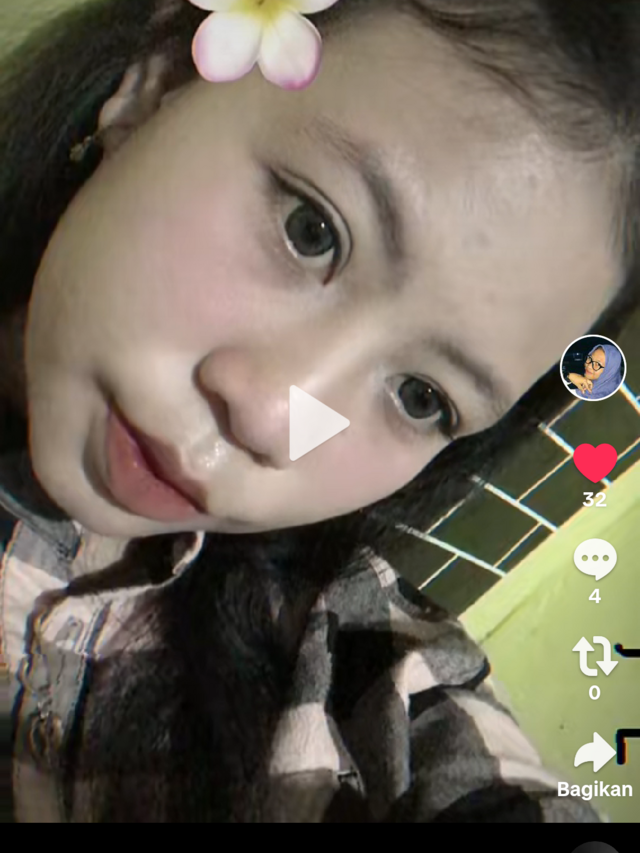This screenshot has width=640, height=853.
Task: Open the comments bubble
Action: coord(595,559)
